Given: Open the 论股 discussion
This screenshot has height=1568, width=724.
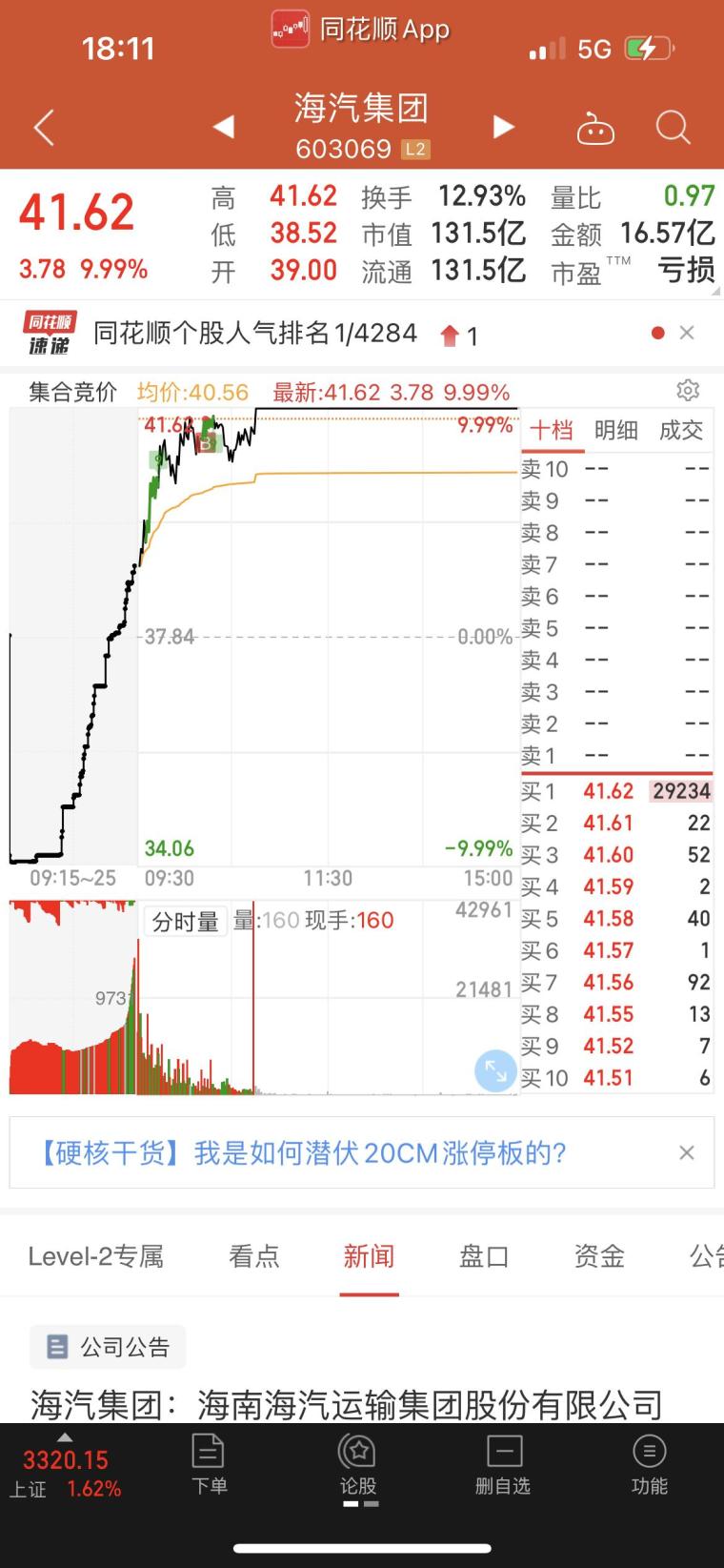Looking at the screenshot, I should [358, 1465].
